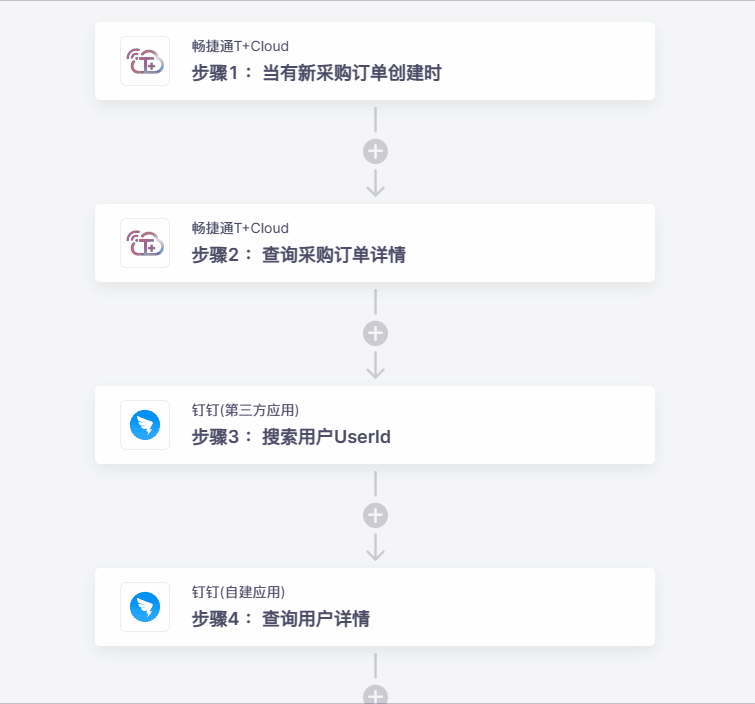Add a step after step 1
Image resolution: width=755 pixels, height=704 pixels.
[375, 152]
